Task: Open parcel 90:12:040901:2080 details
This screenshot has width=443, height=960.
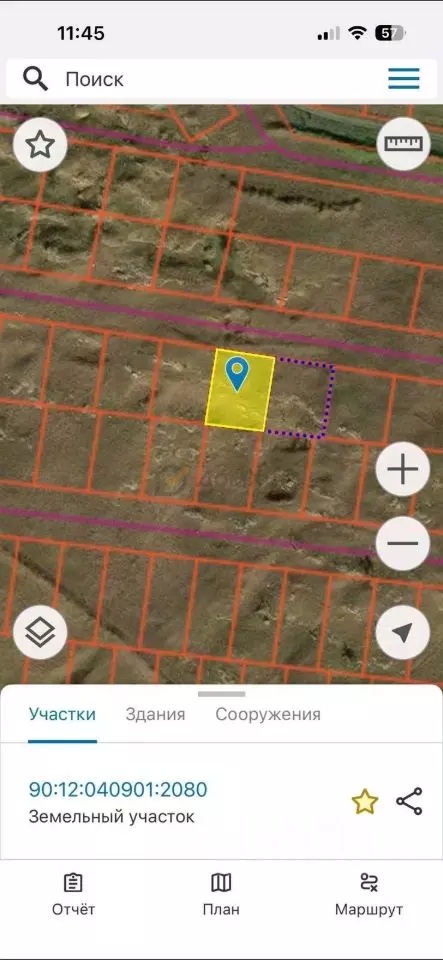Action: coord(118,790)
